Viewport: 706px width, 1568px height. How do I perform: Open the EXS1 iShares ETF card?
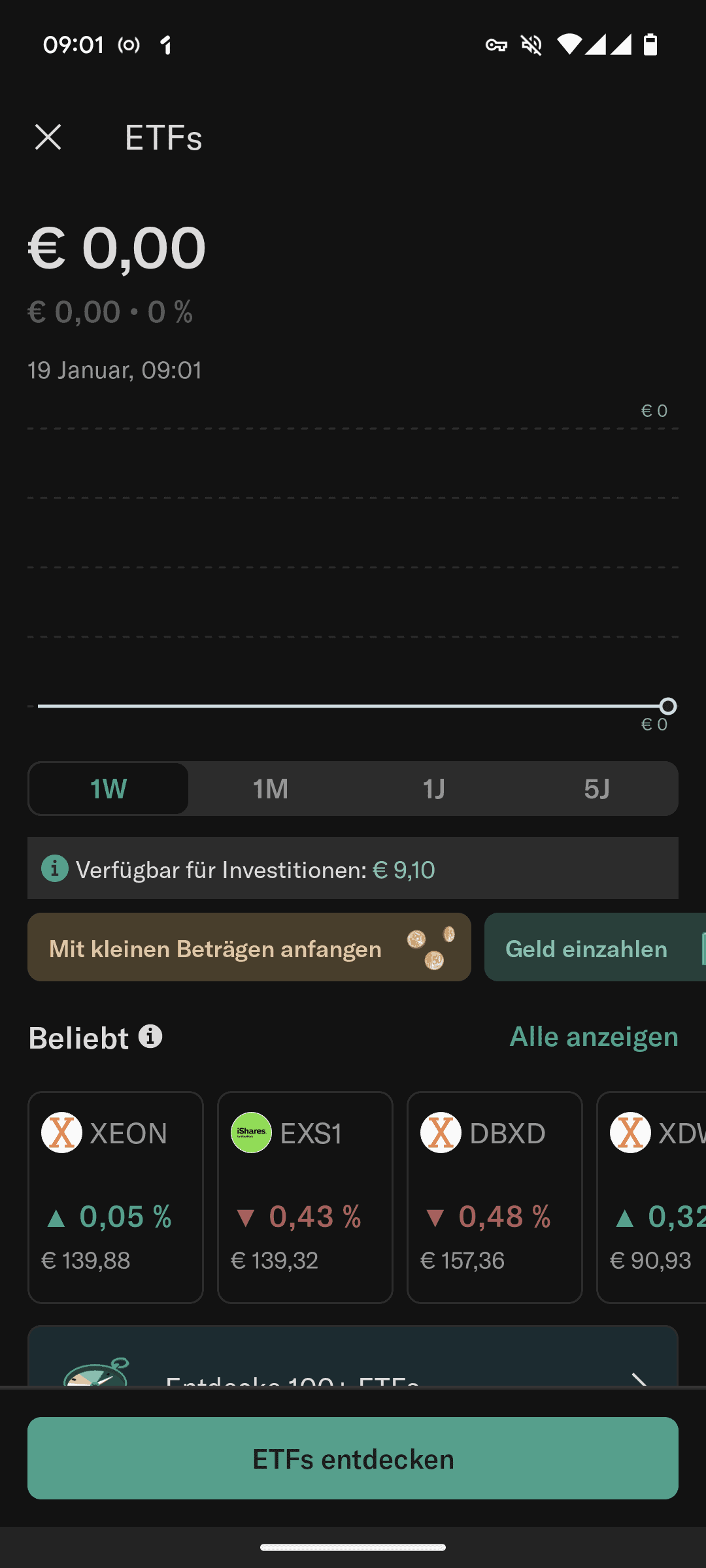(305, 1197)
